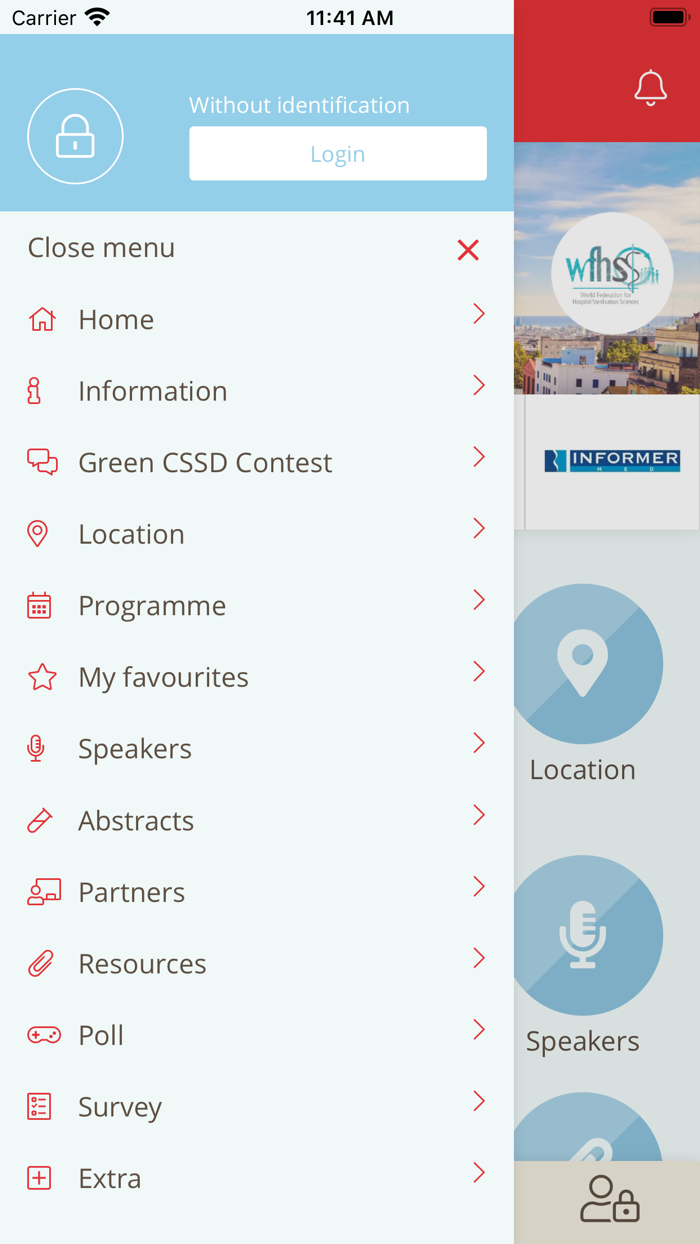Close the side menu
The height and width of the screenshot is (1244, 700).
[467, 250]
